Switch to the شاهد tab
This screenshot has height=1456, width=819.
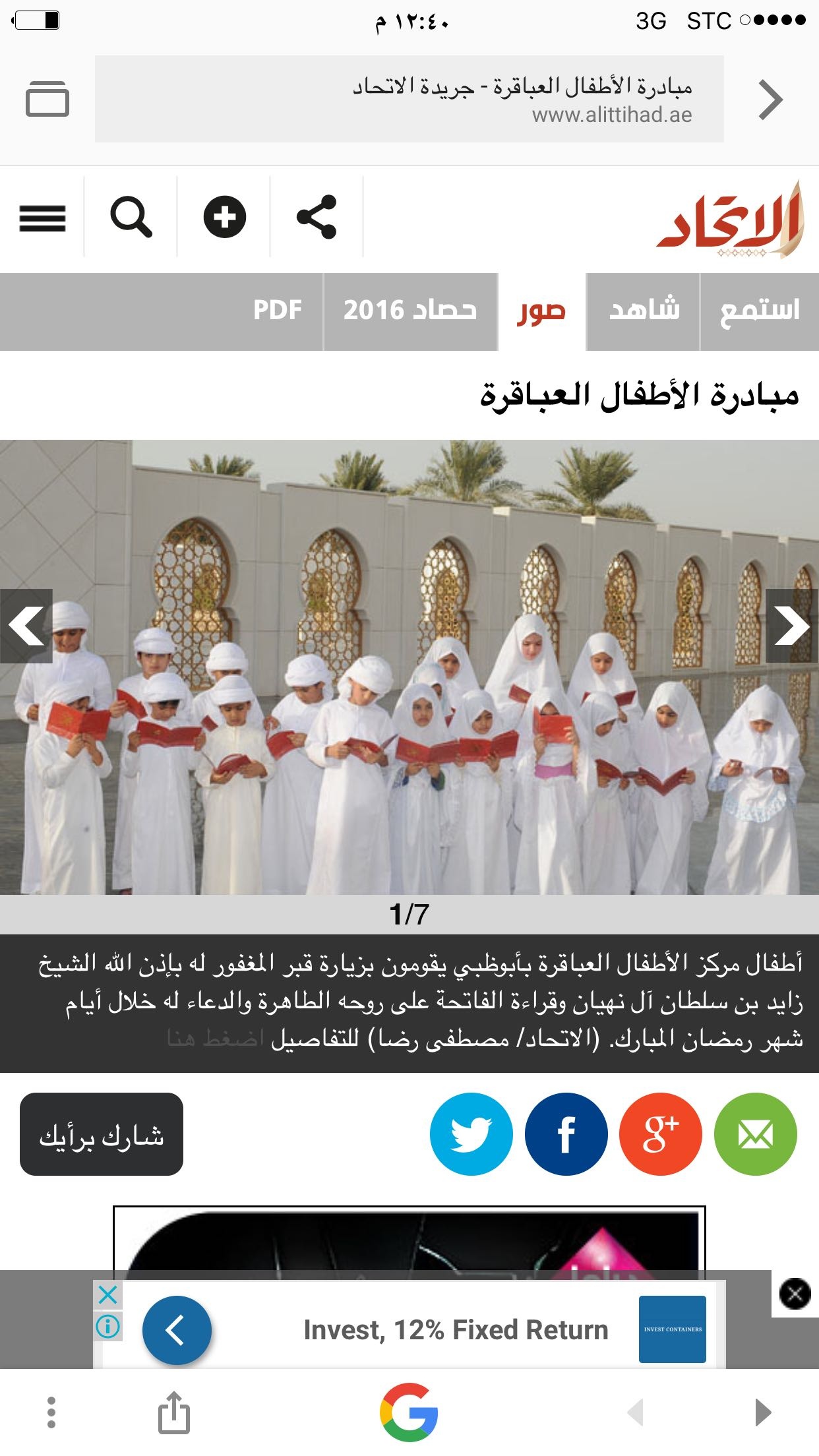[643, 311]
